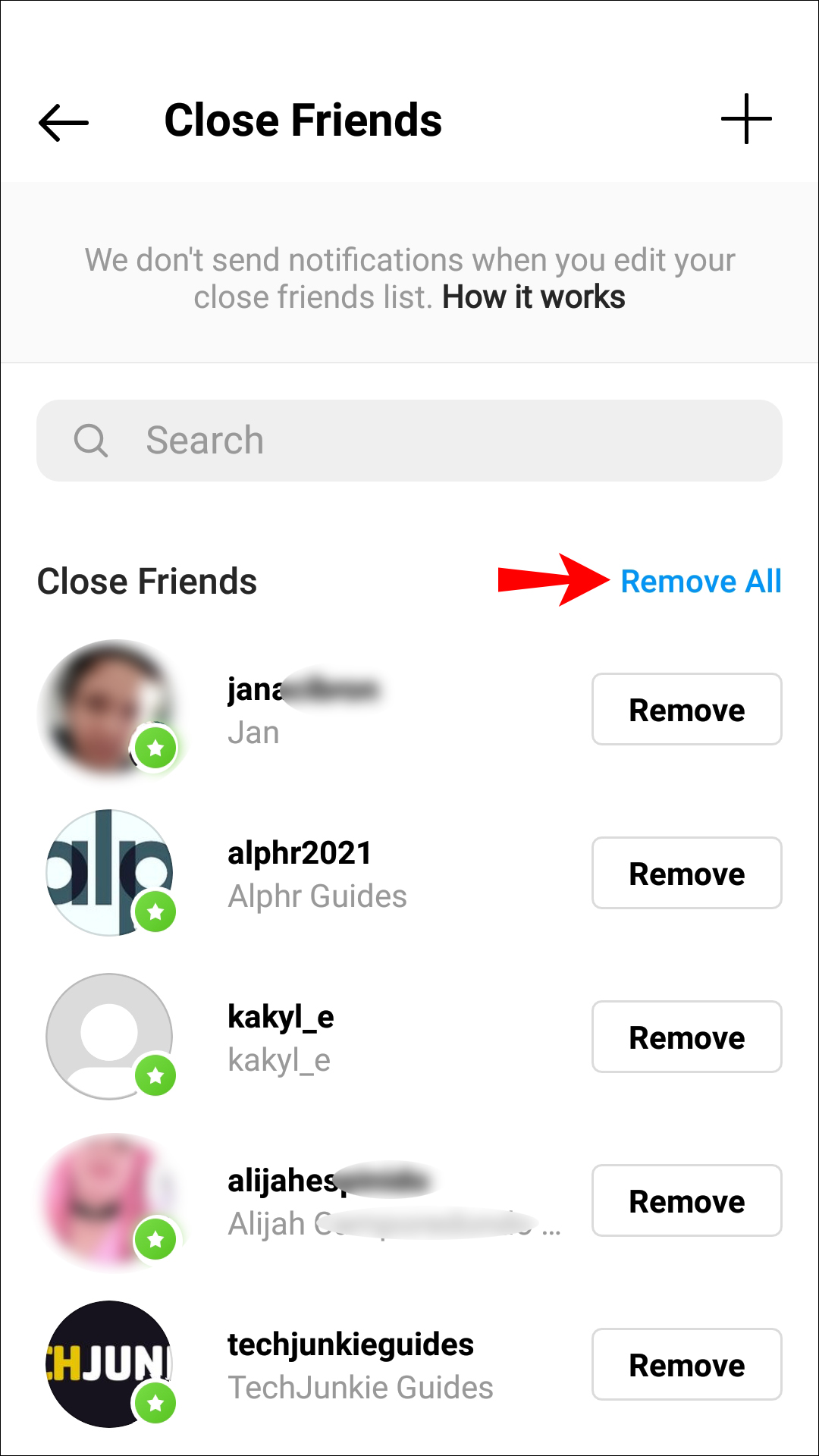Remove Alijah from close friends
This screenshot has height=1456, width=819.
click(x=686, y=1201)
